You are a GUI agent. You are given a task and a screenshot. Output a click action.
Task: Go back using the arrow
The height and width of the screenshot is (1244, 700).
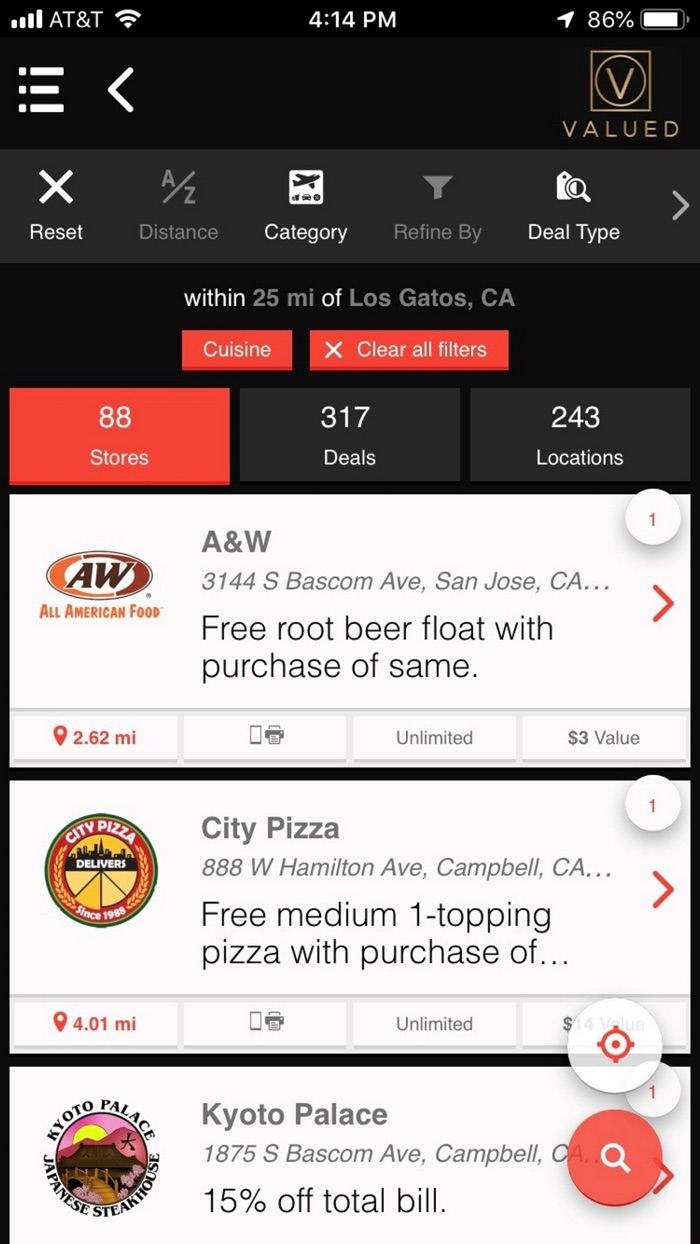click(121, 90)
